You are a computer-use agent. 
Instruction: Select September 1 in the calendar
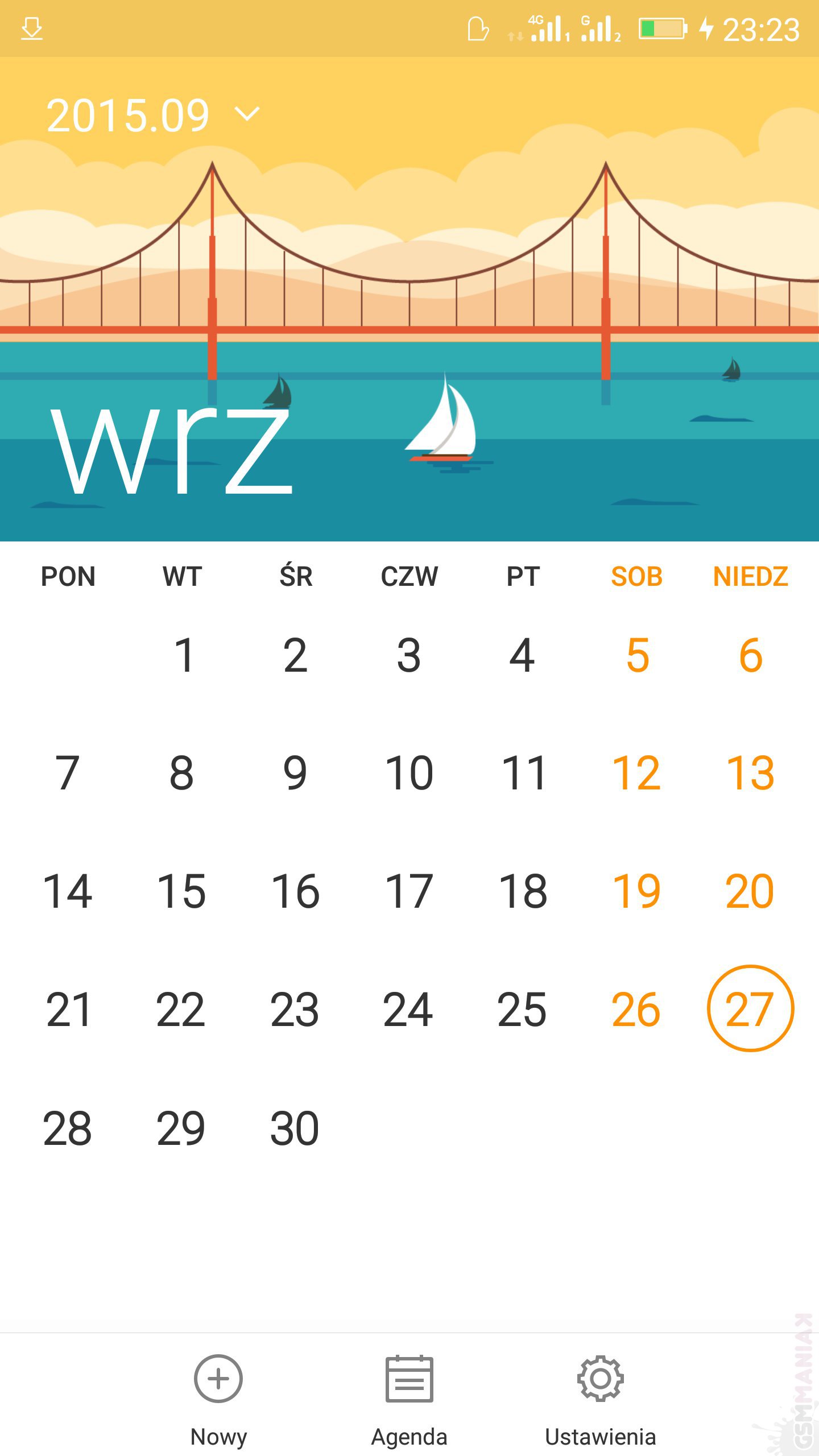183,655
